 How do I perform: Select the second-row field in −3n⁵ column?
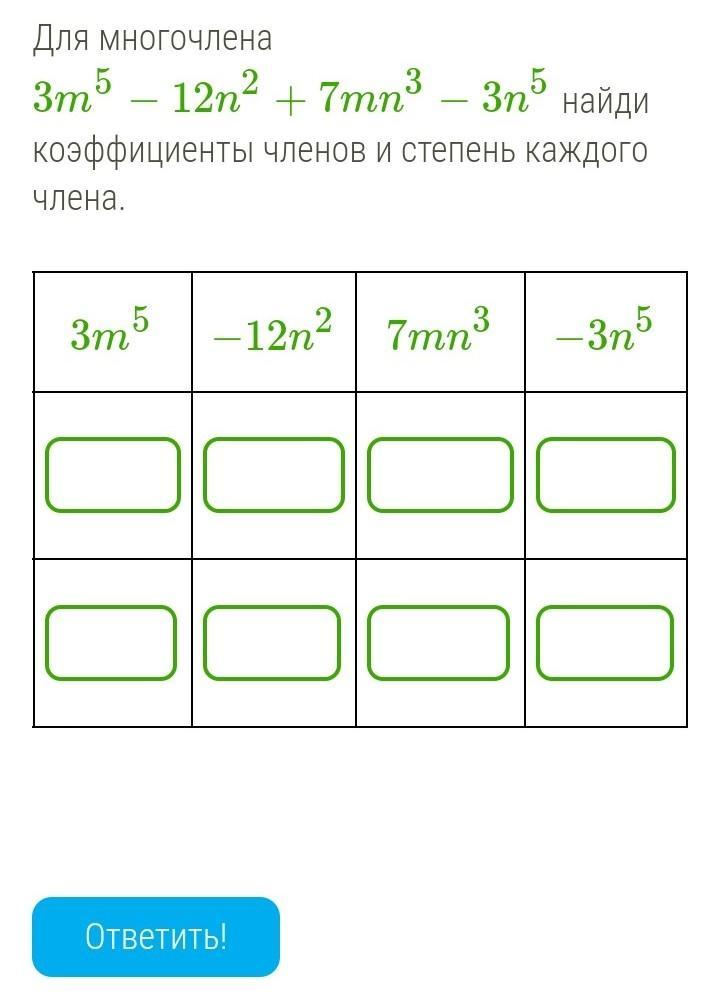pos(605,642)
